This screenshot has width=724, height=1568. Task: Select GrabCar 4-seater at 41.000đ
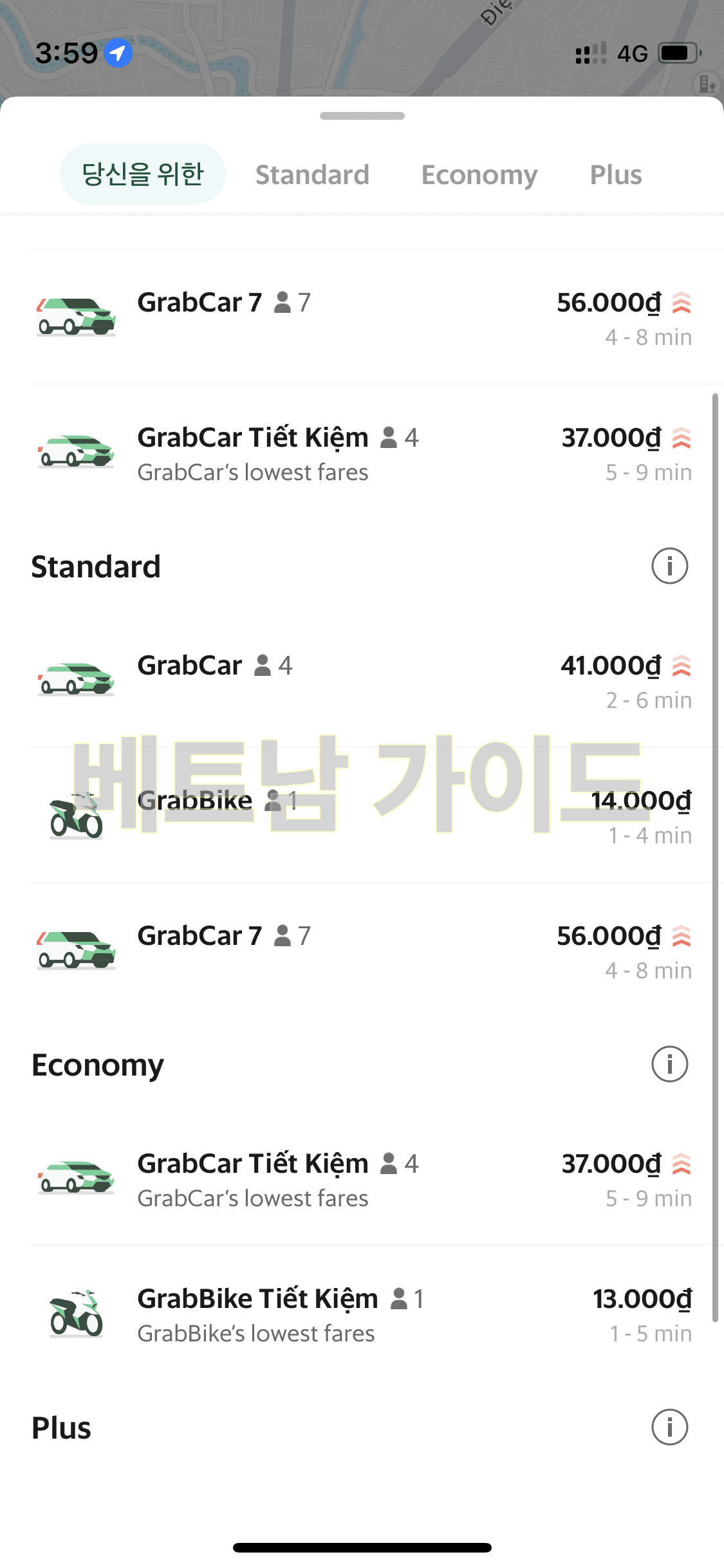[362, 681]
